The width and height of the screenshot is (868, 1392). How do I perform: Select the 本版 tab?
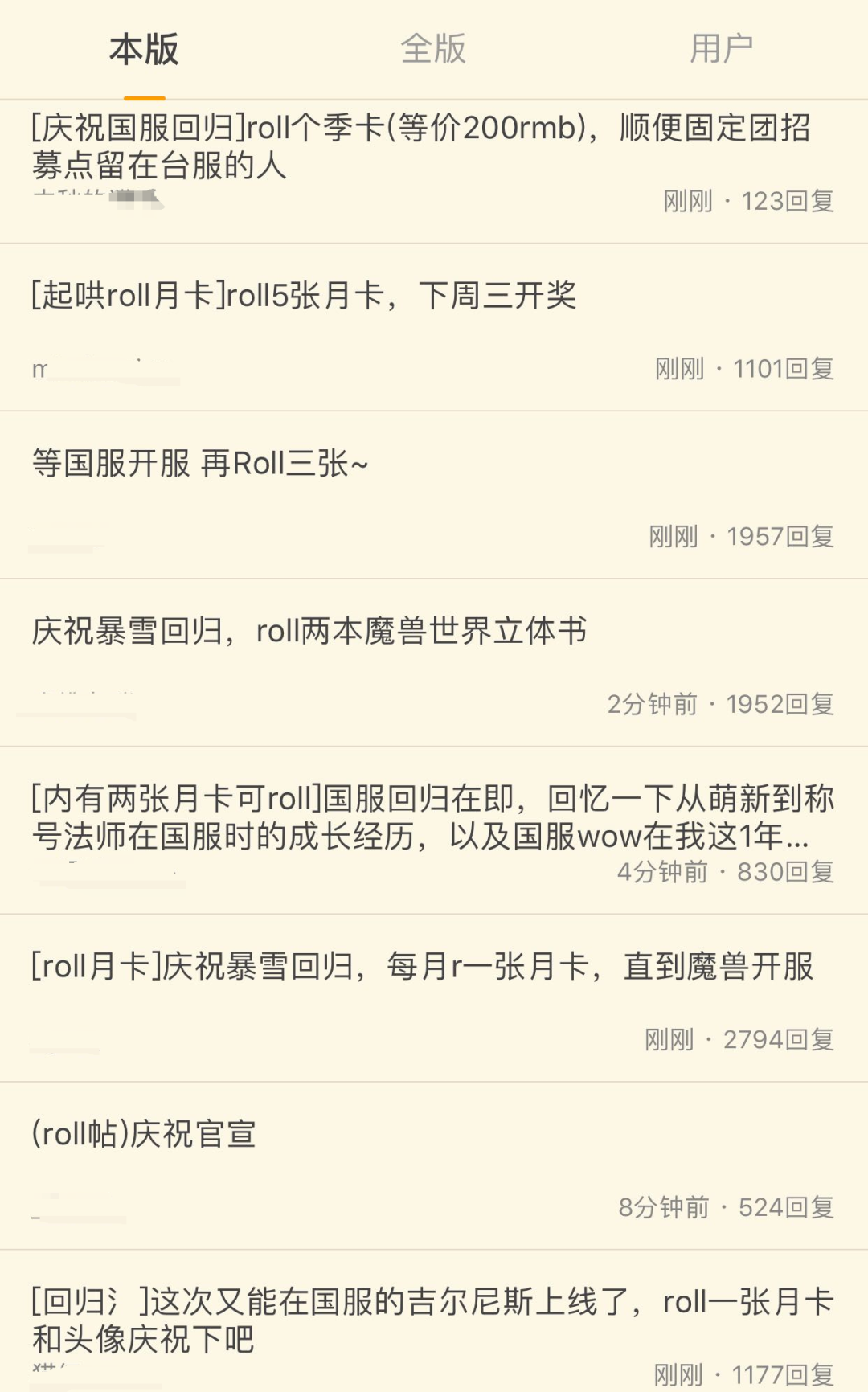(144, 49)
